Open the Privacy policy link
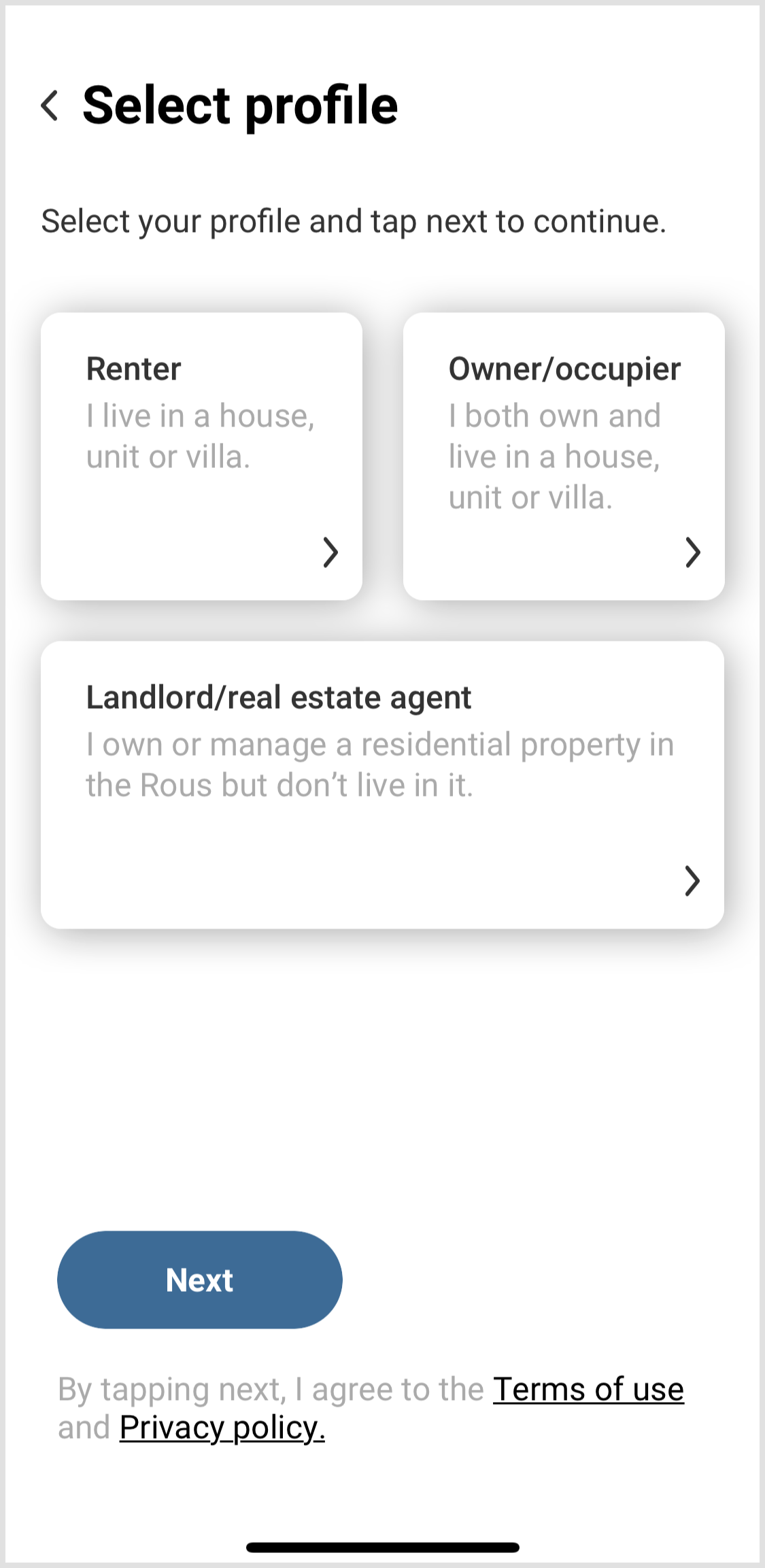Image resolution: width=765 pixels, height=1568 pixels. (221, 1429)
